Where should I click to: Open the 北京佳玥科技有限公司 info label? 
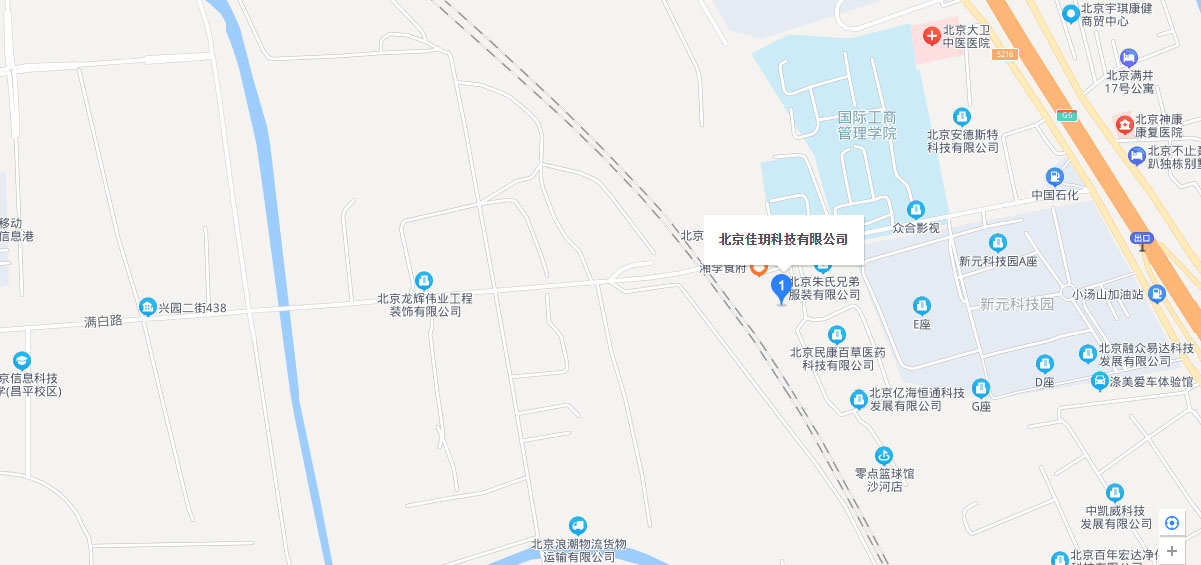coord(783,239)
